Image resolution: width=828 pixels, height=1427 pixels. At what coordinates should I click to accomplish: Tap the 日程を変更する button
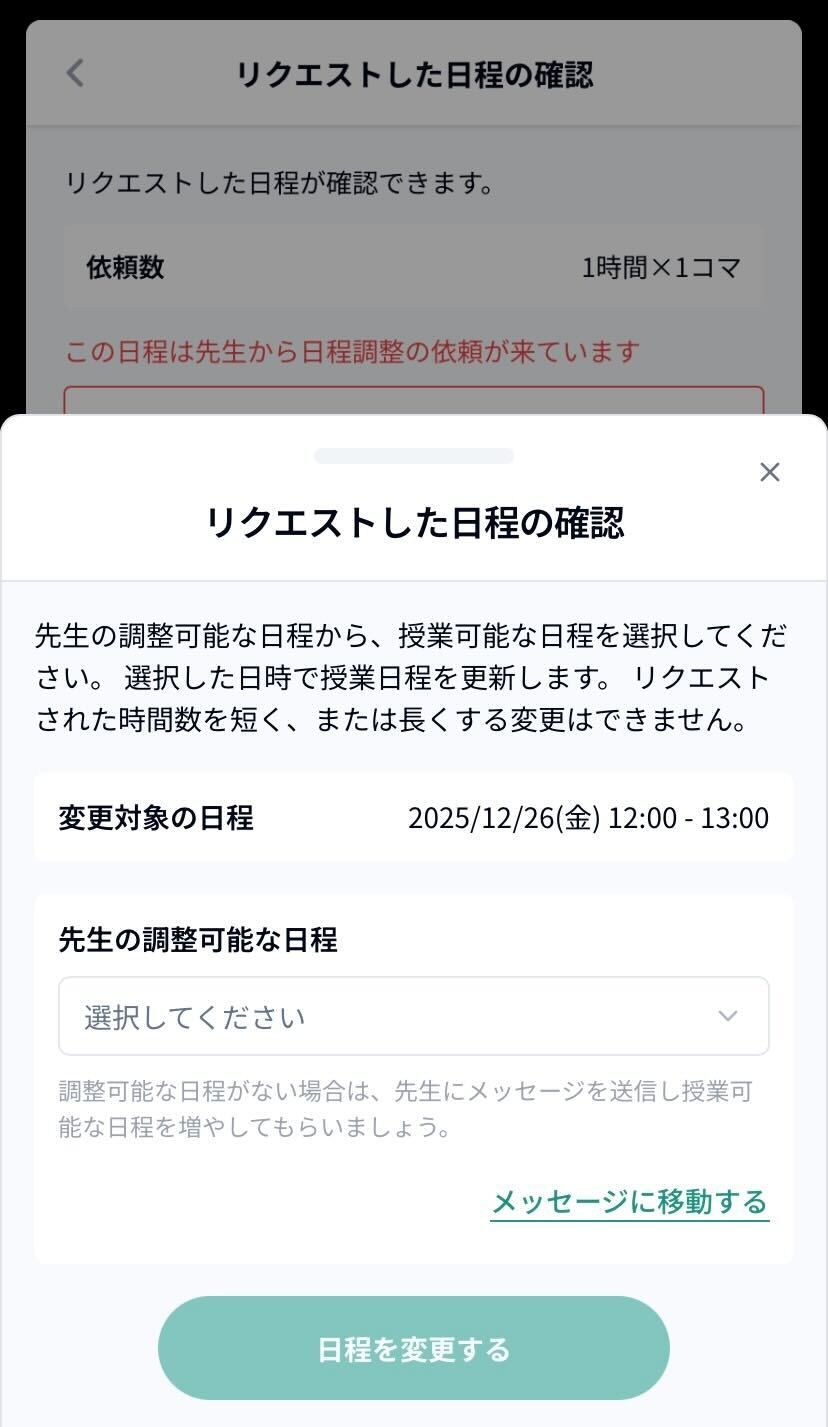(x=414, y=1349)
